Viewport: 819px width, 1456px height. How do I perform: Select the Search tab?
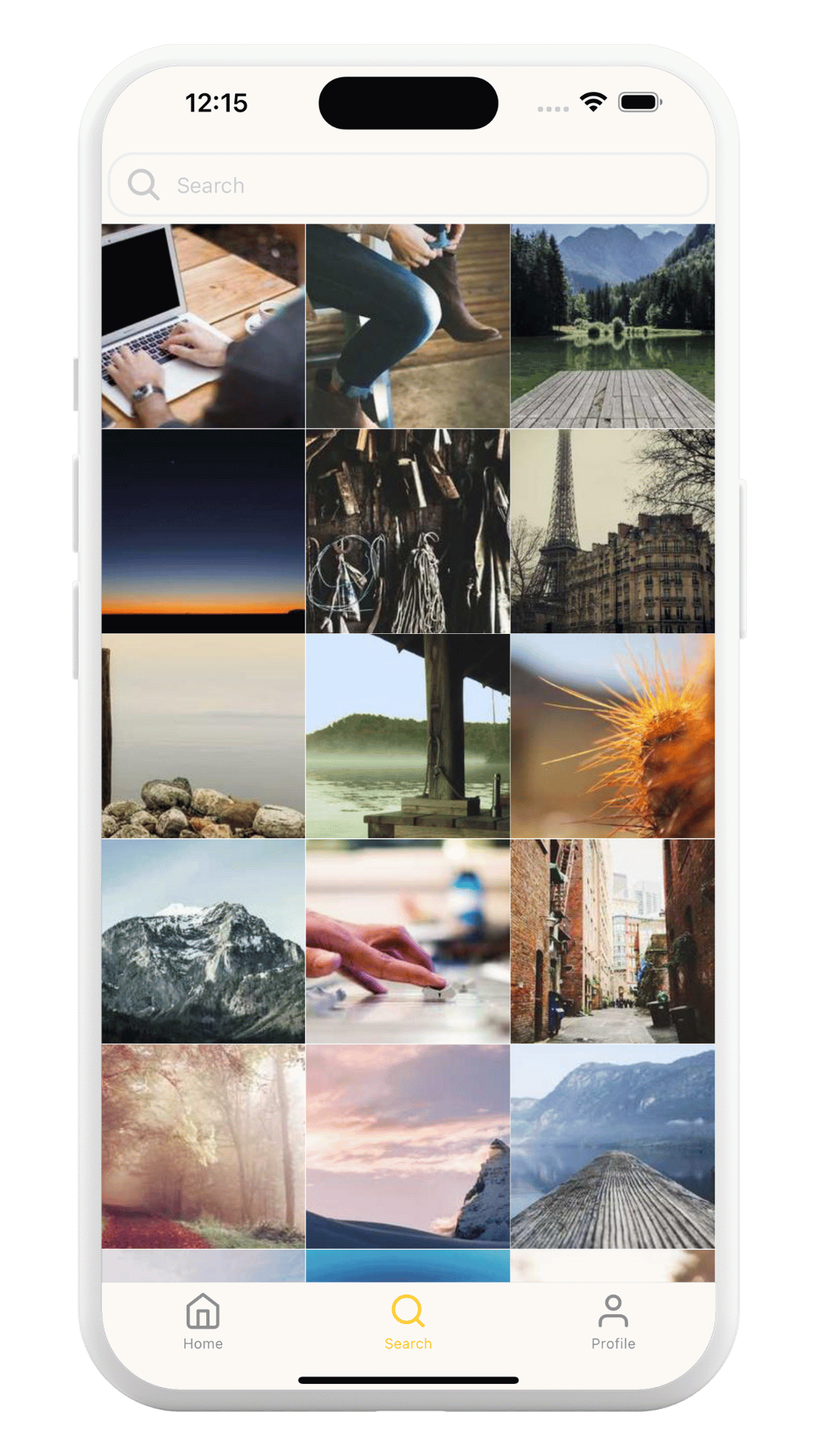(408, 1322)
